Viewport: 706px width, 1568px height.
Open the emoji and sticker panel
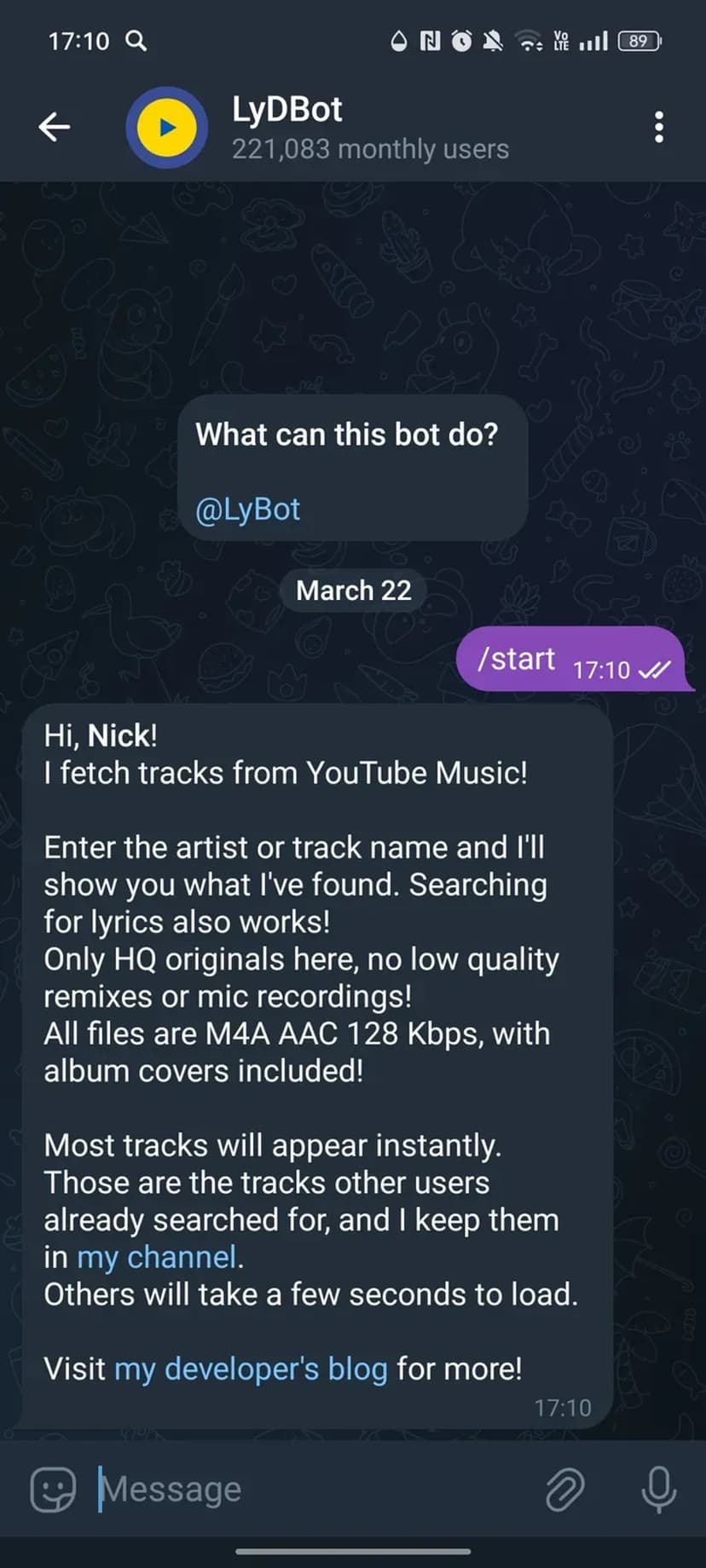point(53,1489)
